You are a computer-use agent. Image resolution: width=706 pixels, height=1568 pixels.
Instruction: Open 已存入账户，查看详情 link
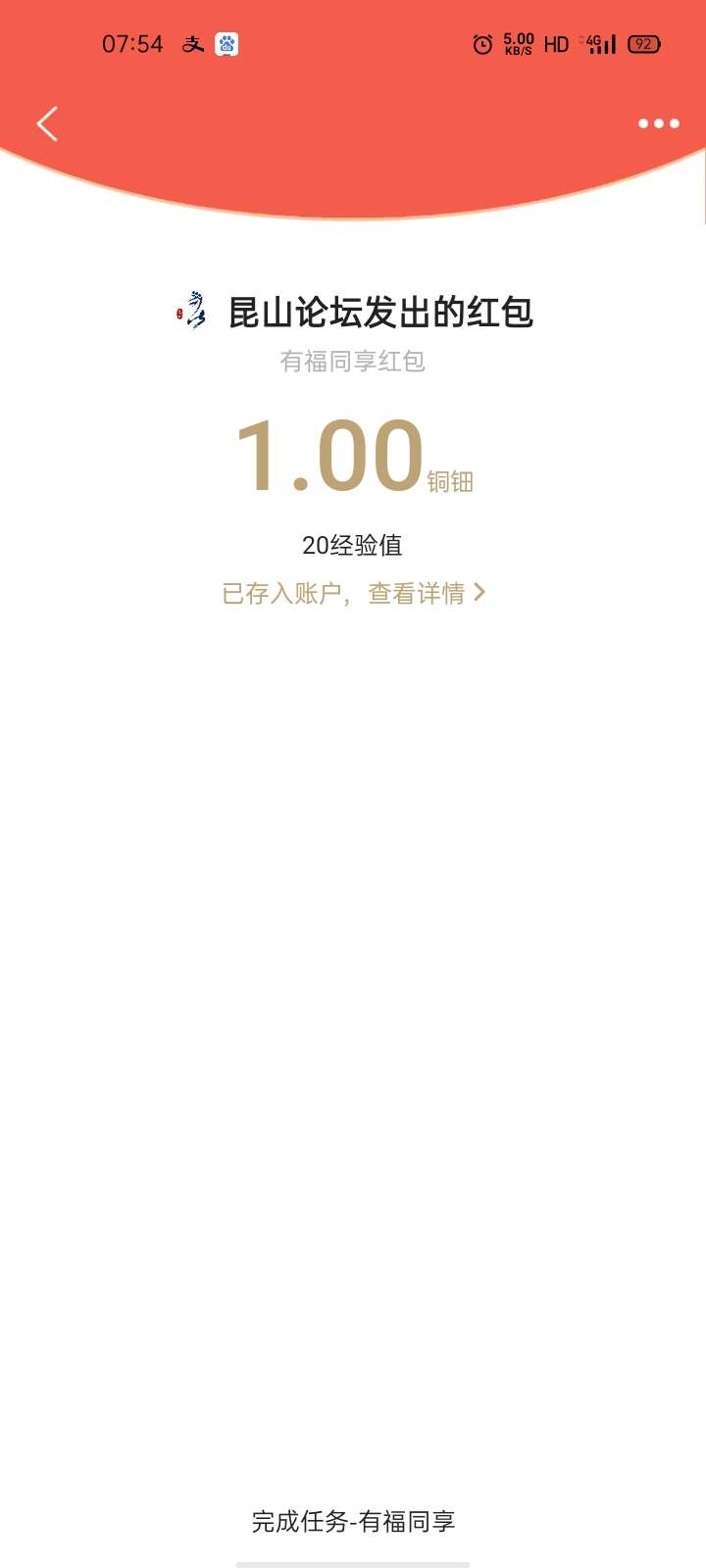(x=353, y=593)
